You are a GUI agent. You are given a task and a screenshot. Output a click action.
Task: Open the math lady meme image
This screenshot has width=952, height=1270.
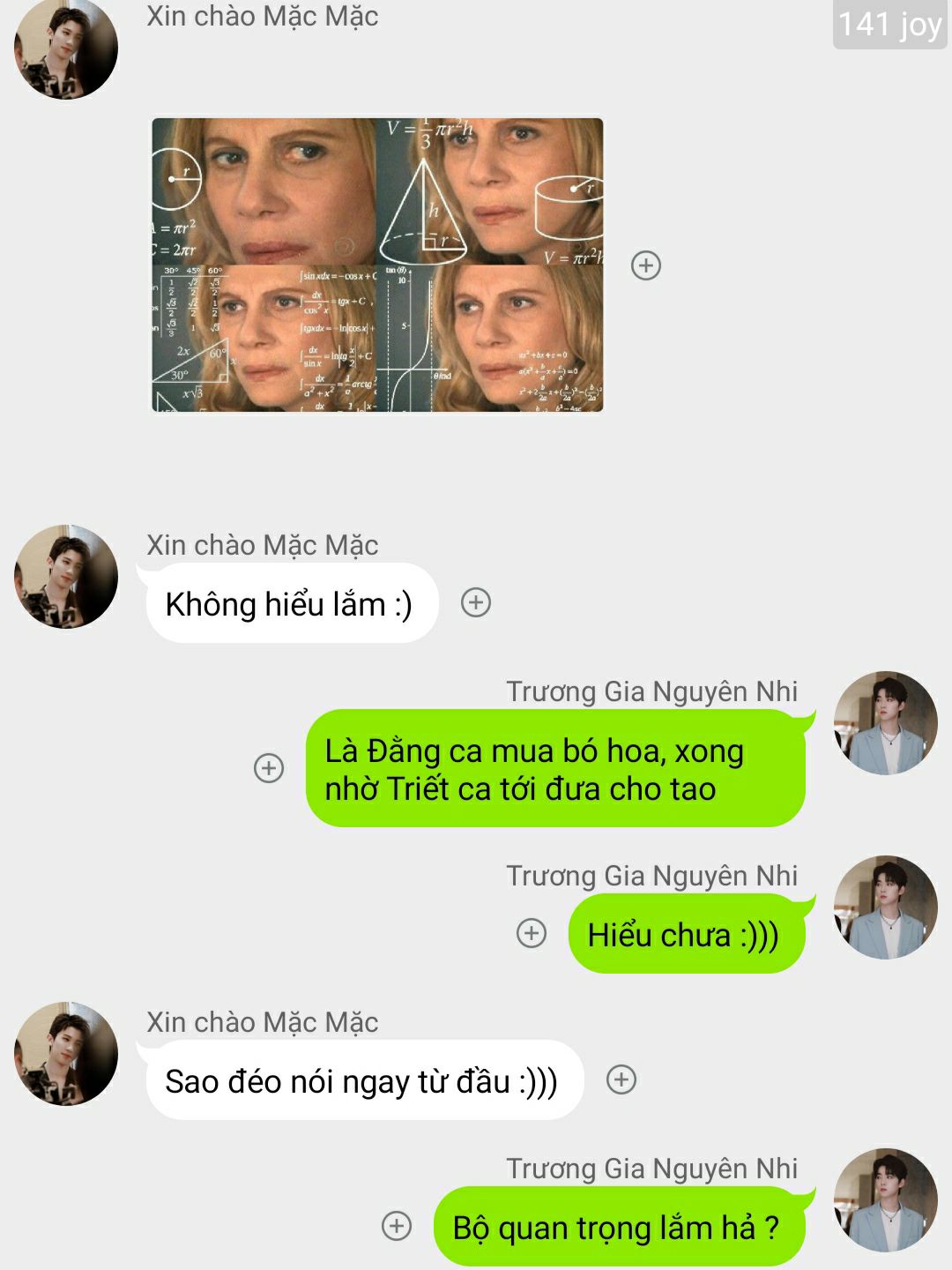click(x=377, y=265)
